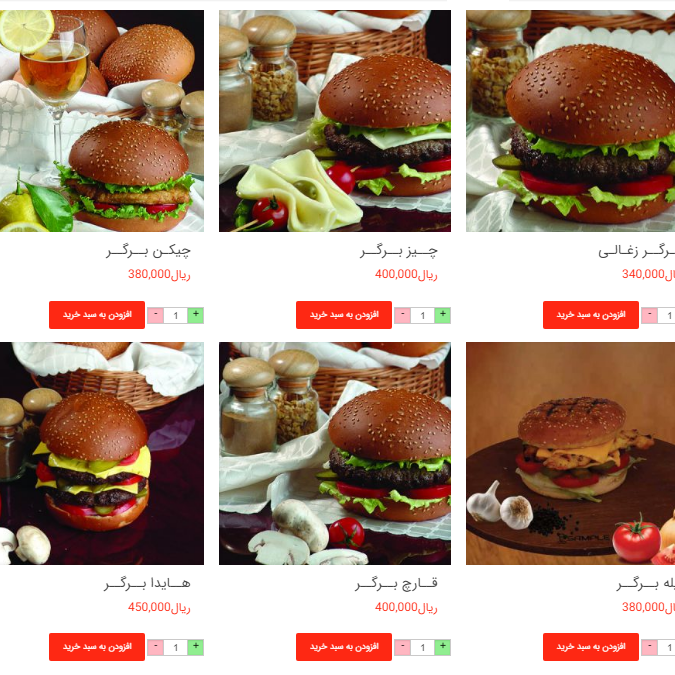The height and width of the screenshot is (675, 675).
Task: Edit the چیز برگر quantity field
Action: coord(422,316)
